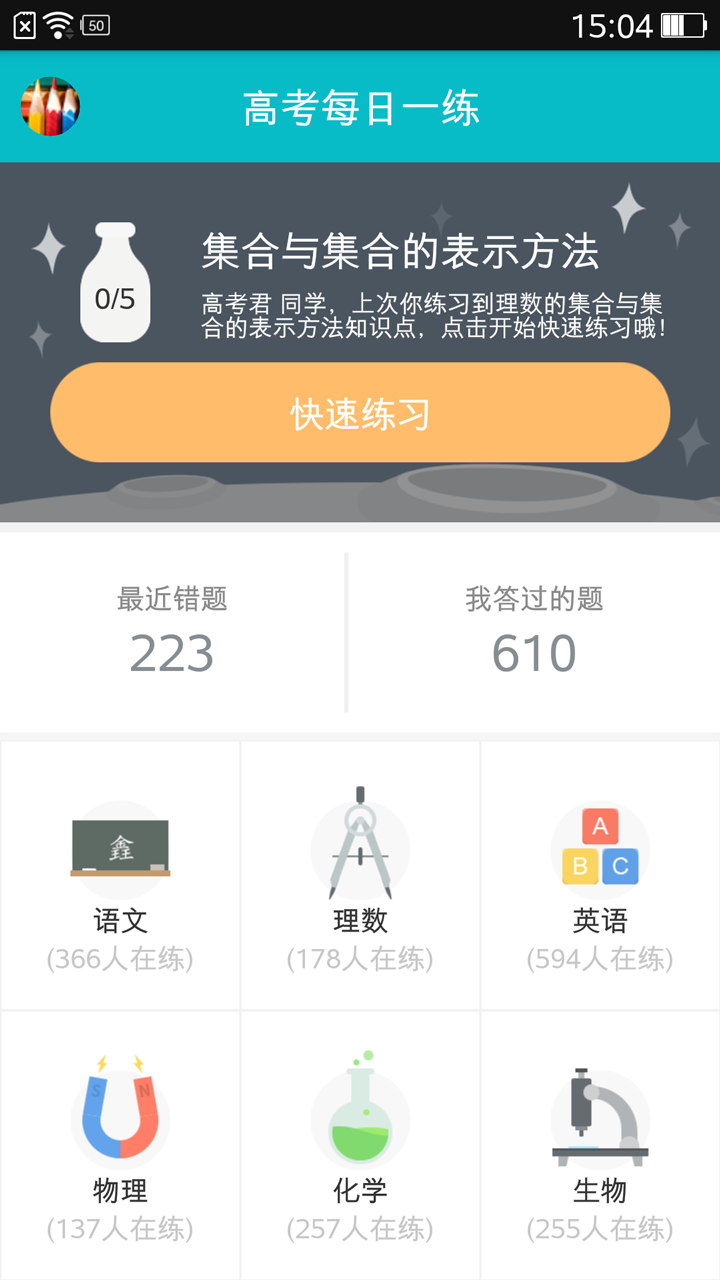Open the 英语 subject

point(600,876)
